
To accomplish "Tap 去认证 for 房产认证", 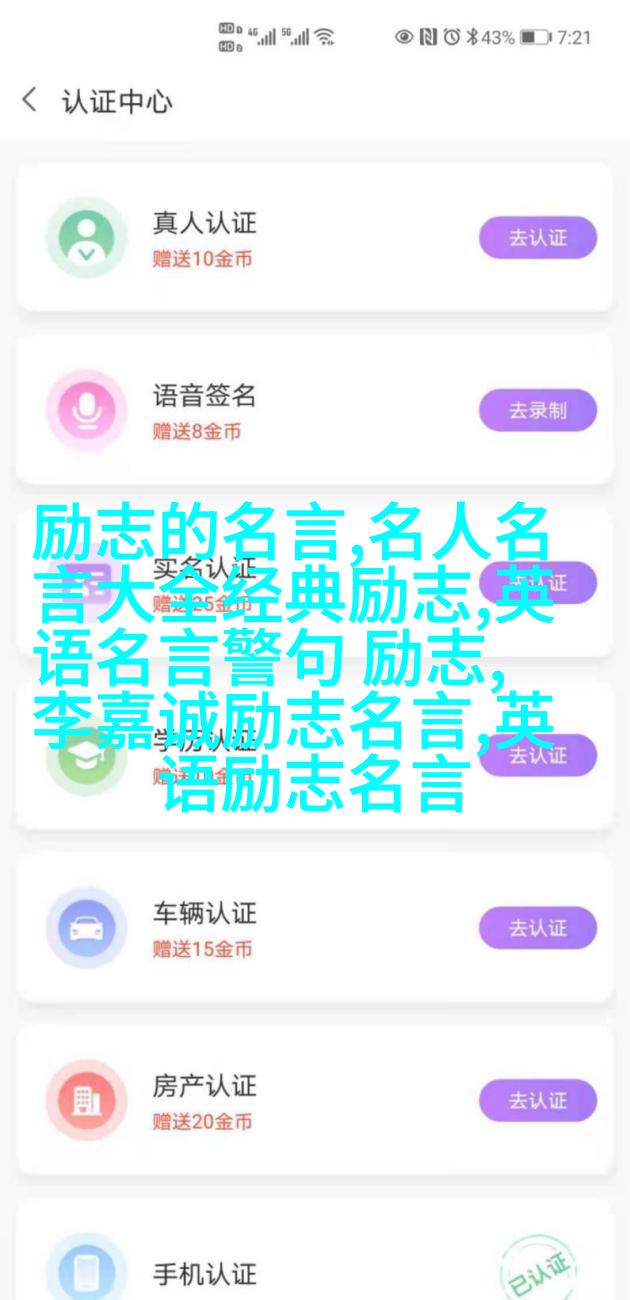I will [537, 1101].
